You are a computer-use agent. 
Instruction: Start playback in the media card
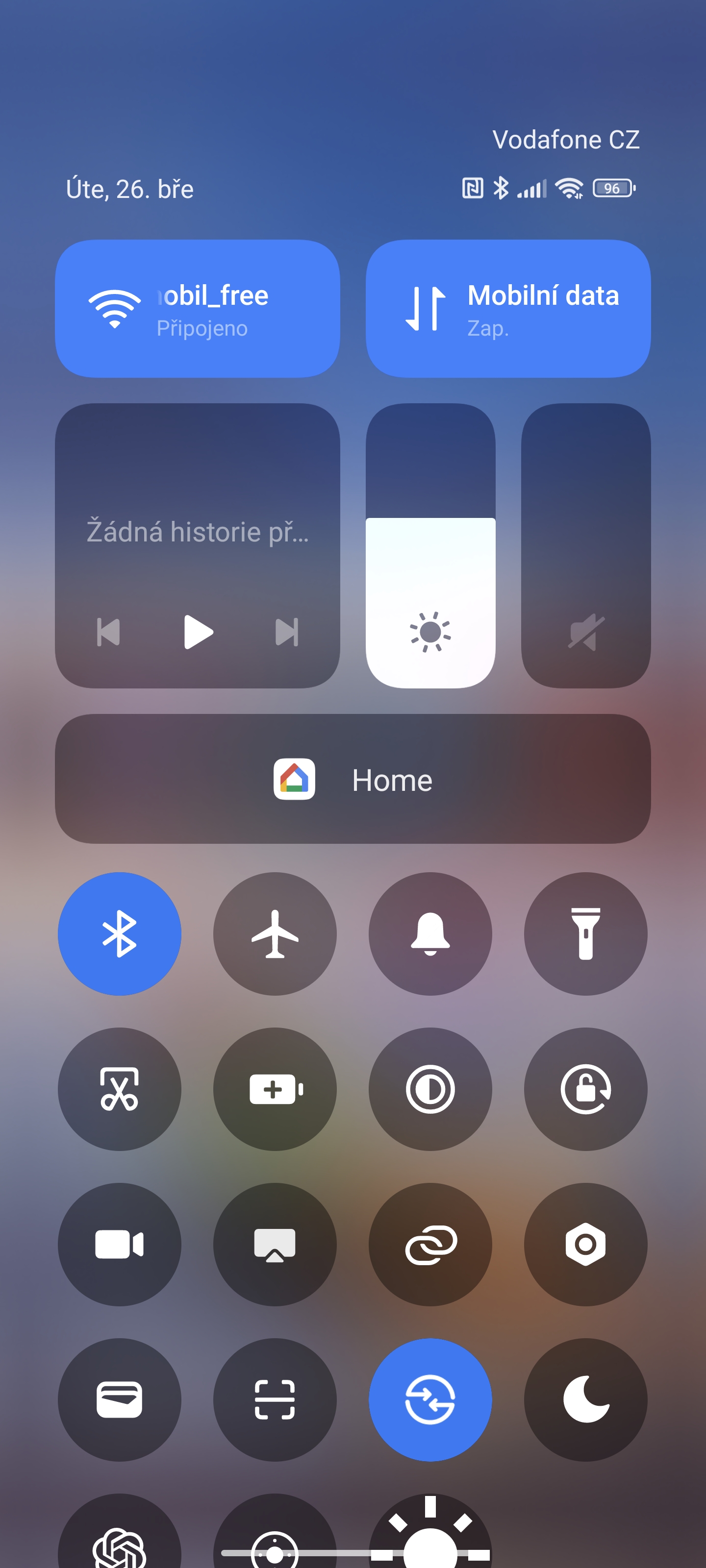[x=198, y=632]
